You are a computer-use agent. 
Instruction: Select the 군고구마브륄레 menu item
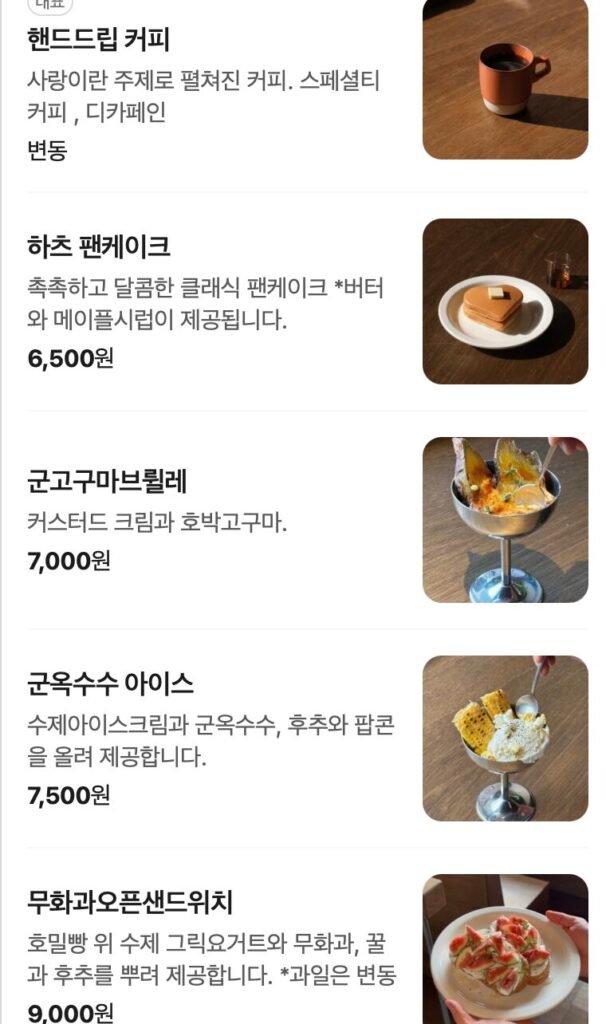tap(107, 481)
